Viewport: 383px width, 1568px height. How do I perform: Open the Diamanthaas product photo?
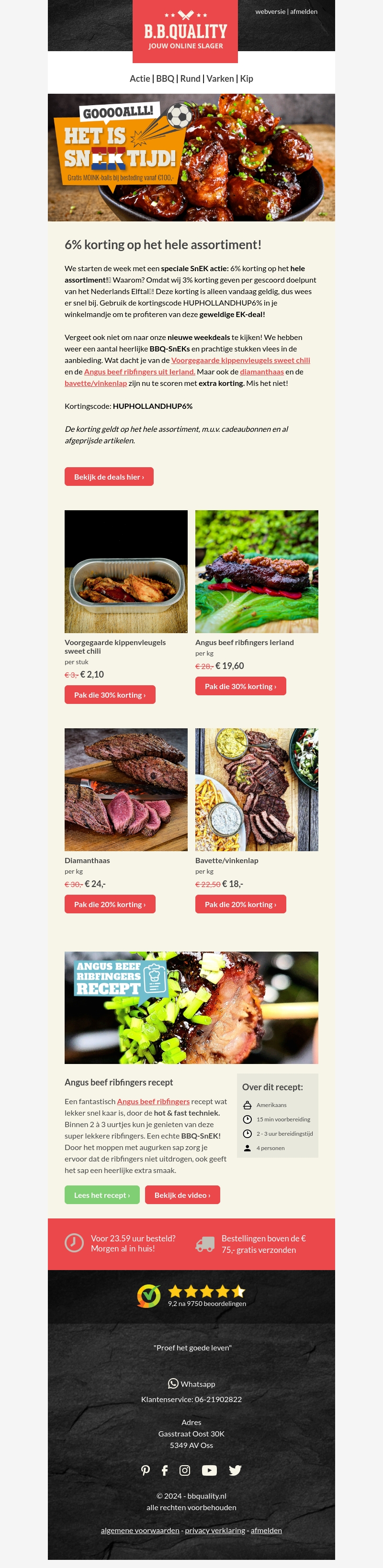point(126,789)
